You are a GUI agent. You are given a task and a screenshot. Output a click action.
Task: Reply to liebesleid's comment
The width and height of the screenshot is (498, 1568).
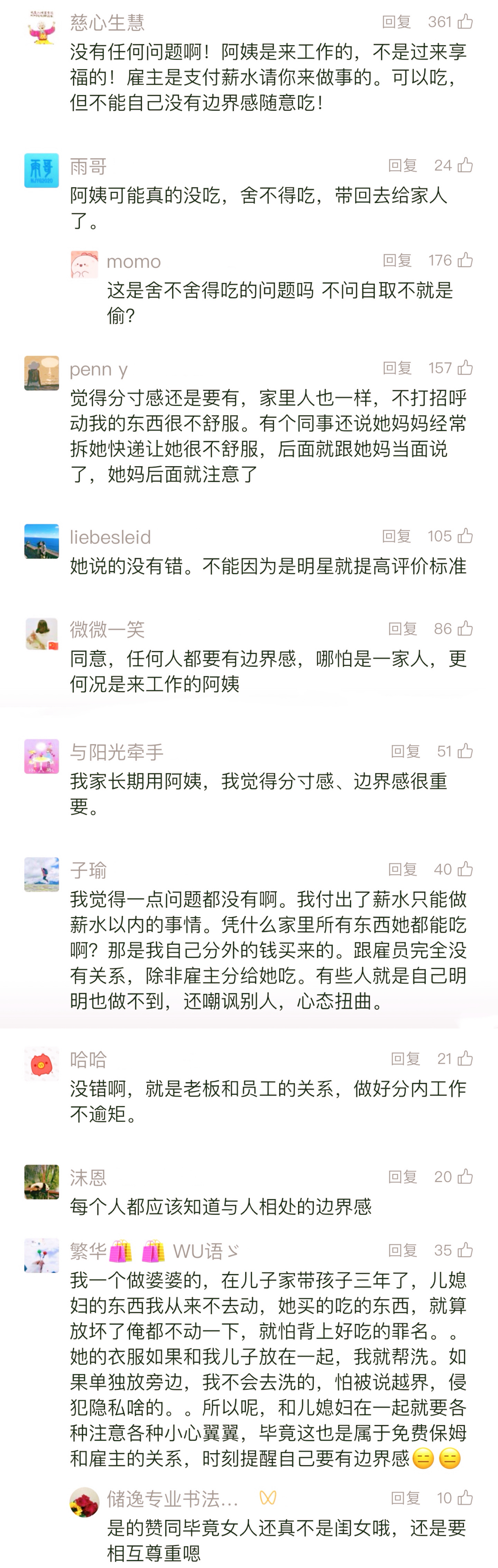click(x=396, y=536)
